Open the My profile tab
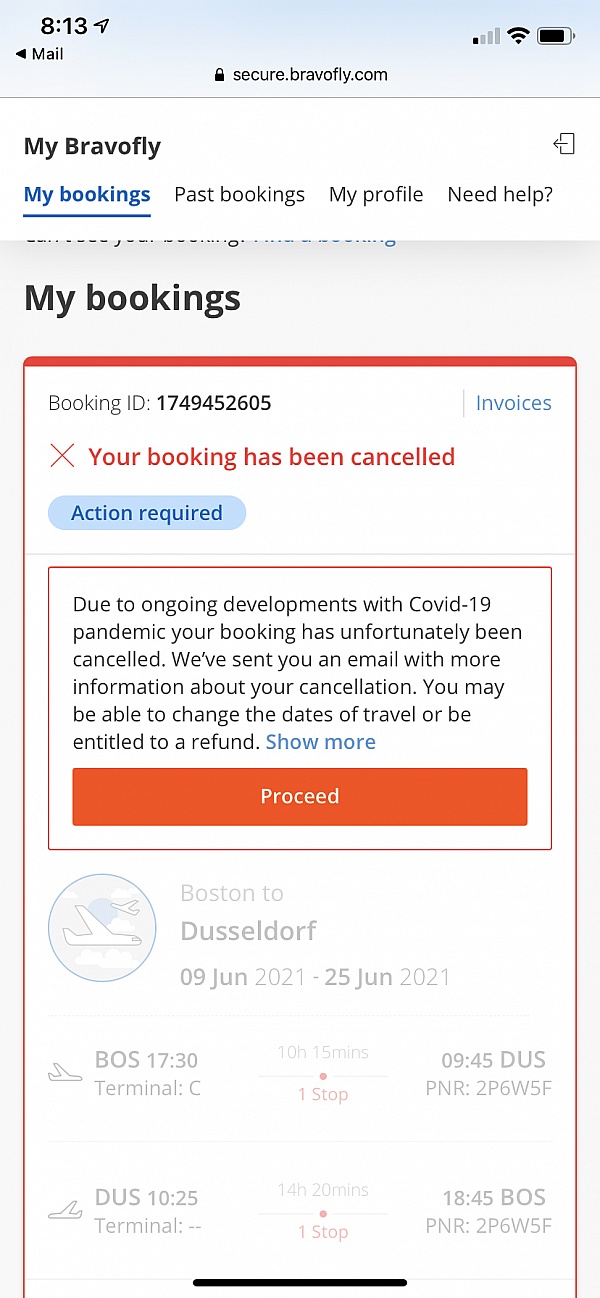Screen dimensions: 600x1298 [x=376, y=194]
